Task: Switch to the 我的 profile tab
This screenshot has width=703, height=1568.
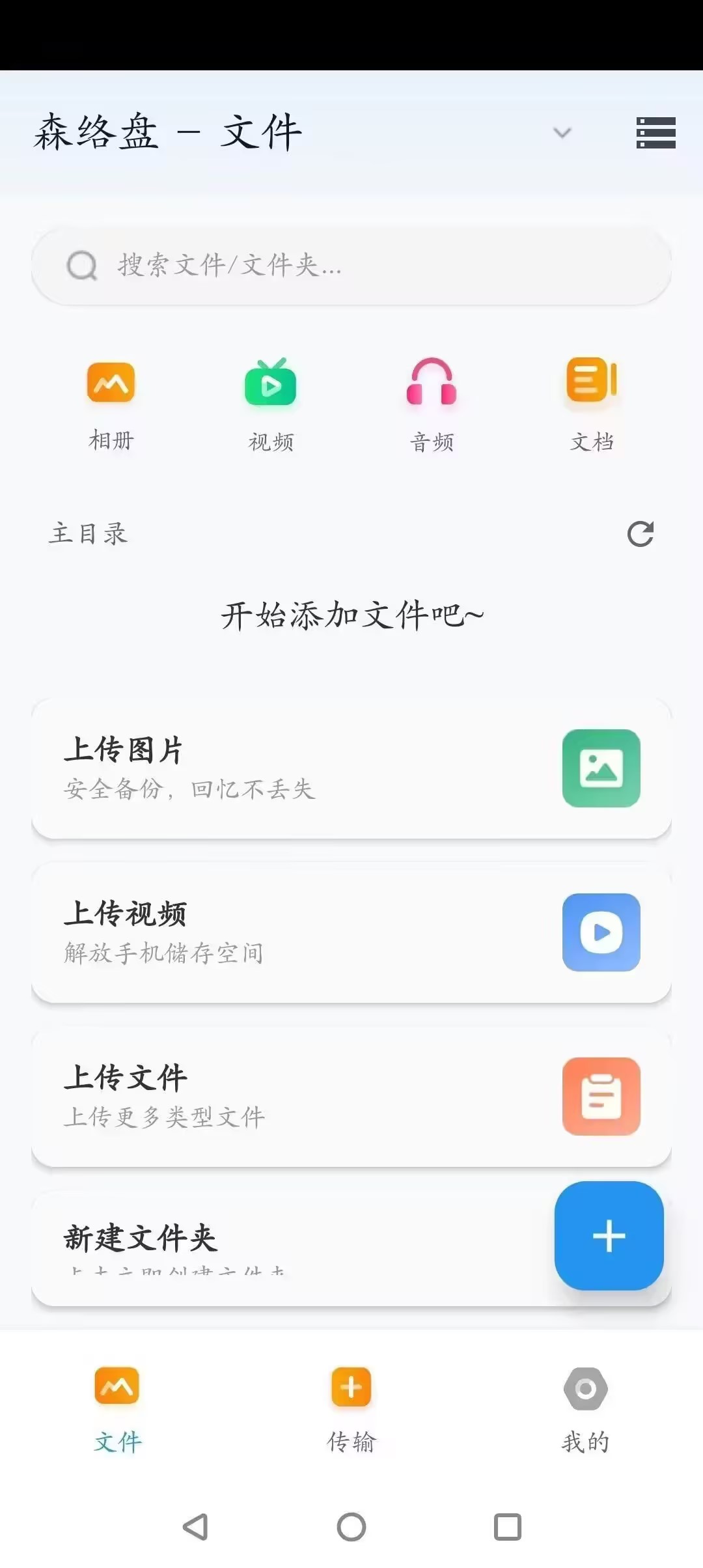Action: 586,1403
